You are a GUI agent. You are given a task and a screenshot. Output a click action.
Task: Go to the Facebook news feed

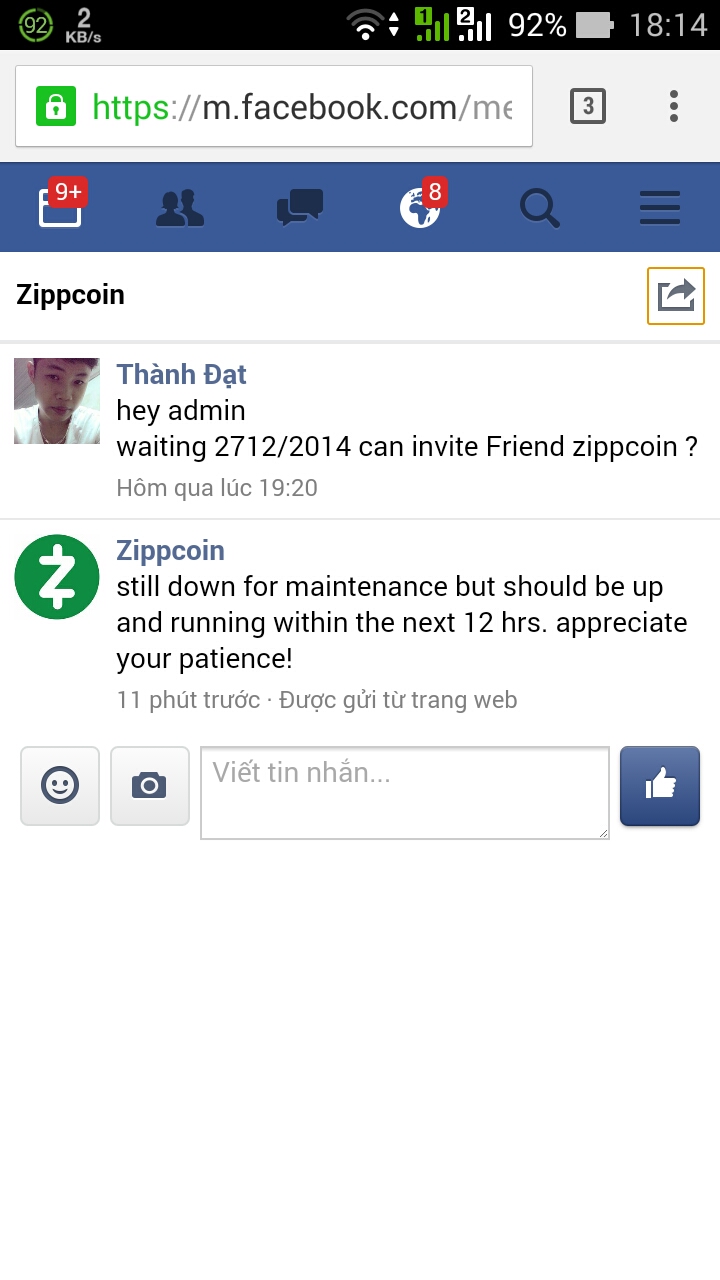tap(60, 208)
